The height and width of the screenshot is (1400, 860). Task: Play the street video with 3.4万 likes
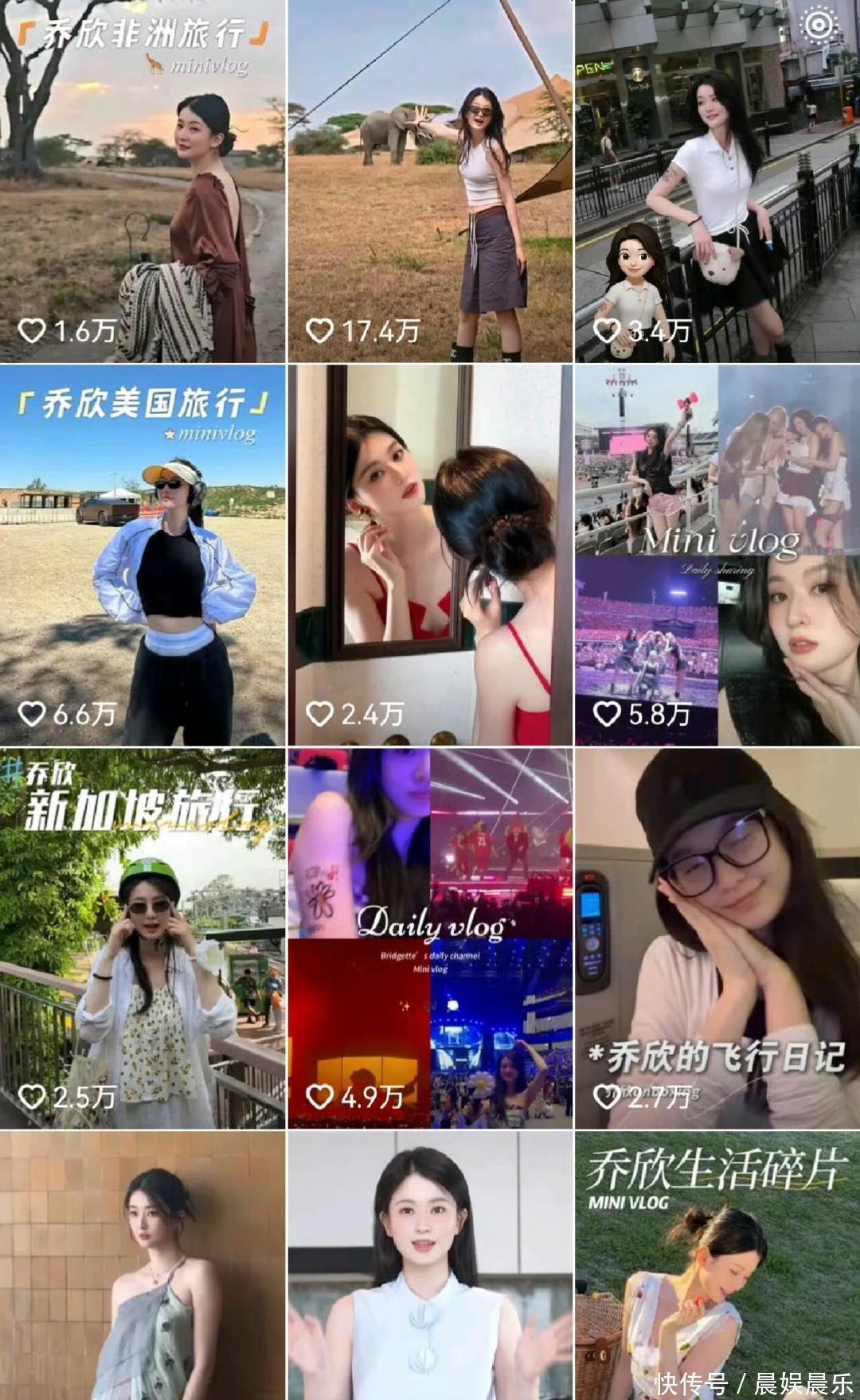tap(717, 181)
